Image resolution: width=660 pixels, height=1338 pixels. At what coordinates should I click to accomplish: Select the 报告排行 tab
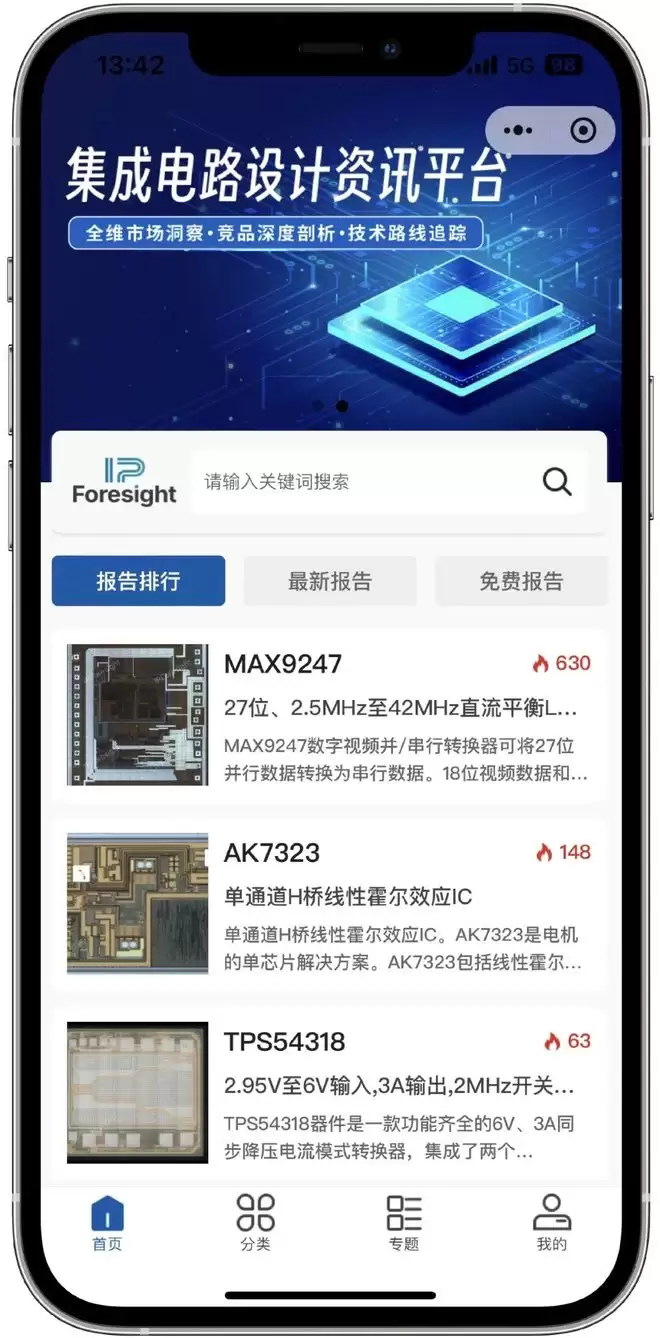tap(138, 581)
